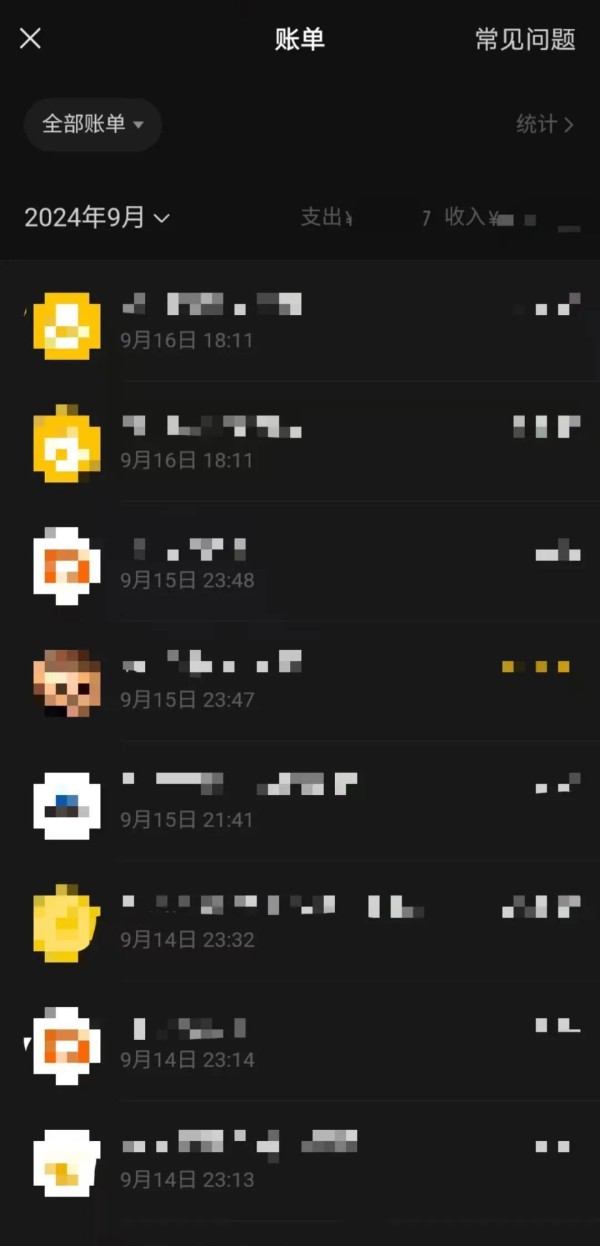
Task: Open the 9月15日 21:41 transaction
Action: coord(300,801)
